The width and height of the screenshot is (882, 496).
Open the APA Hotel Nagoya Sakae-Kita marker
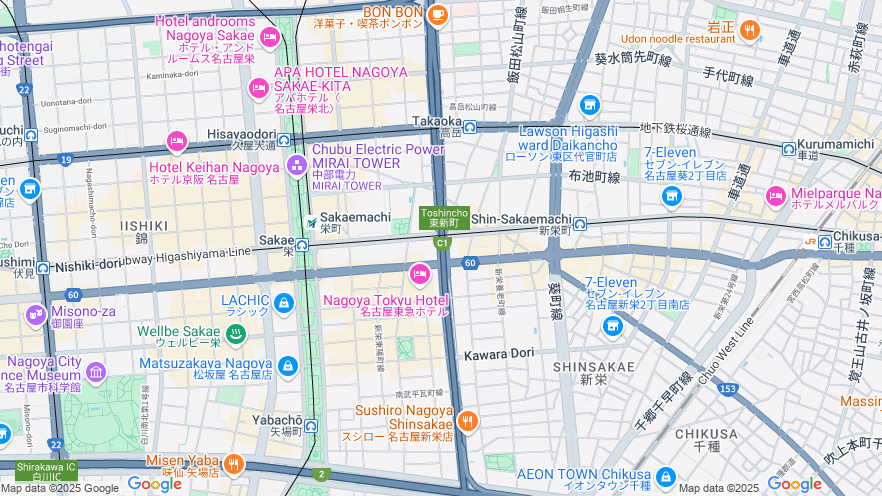pos(258,89)
